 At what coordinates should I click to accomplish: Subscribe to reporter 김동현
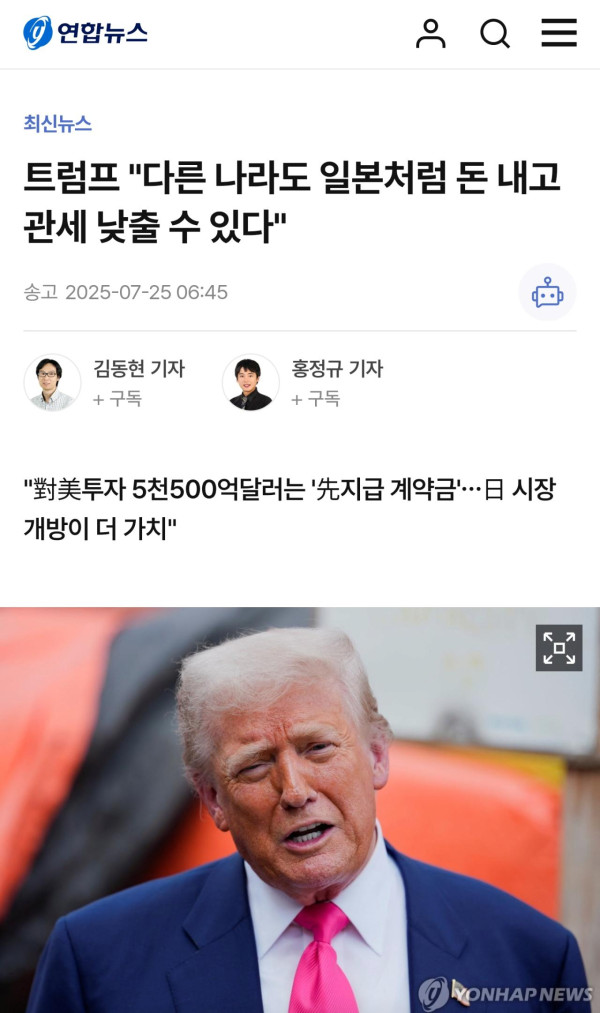point(118,399)
